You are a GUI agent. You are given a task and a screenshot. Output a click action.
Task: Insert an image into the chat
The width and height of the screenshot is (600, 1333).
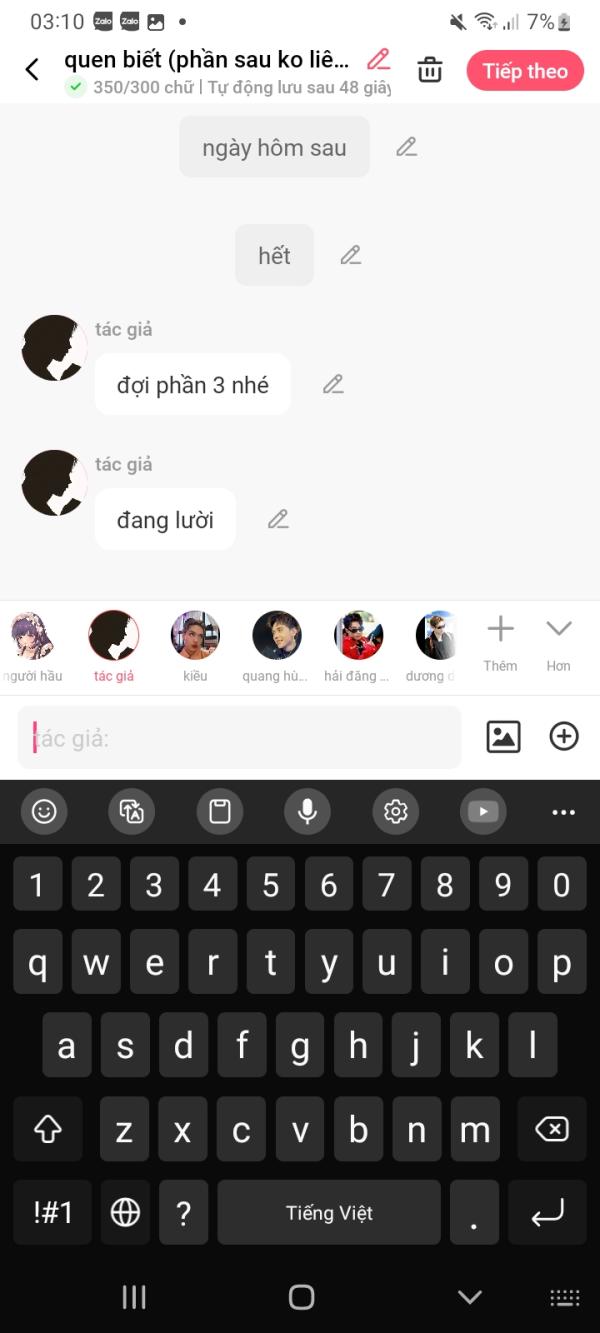(x=503, y=737)
